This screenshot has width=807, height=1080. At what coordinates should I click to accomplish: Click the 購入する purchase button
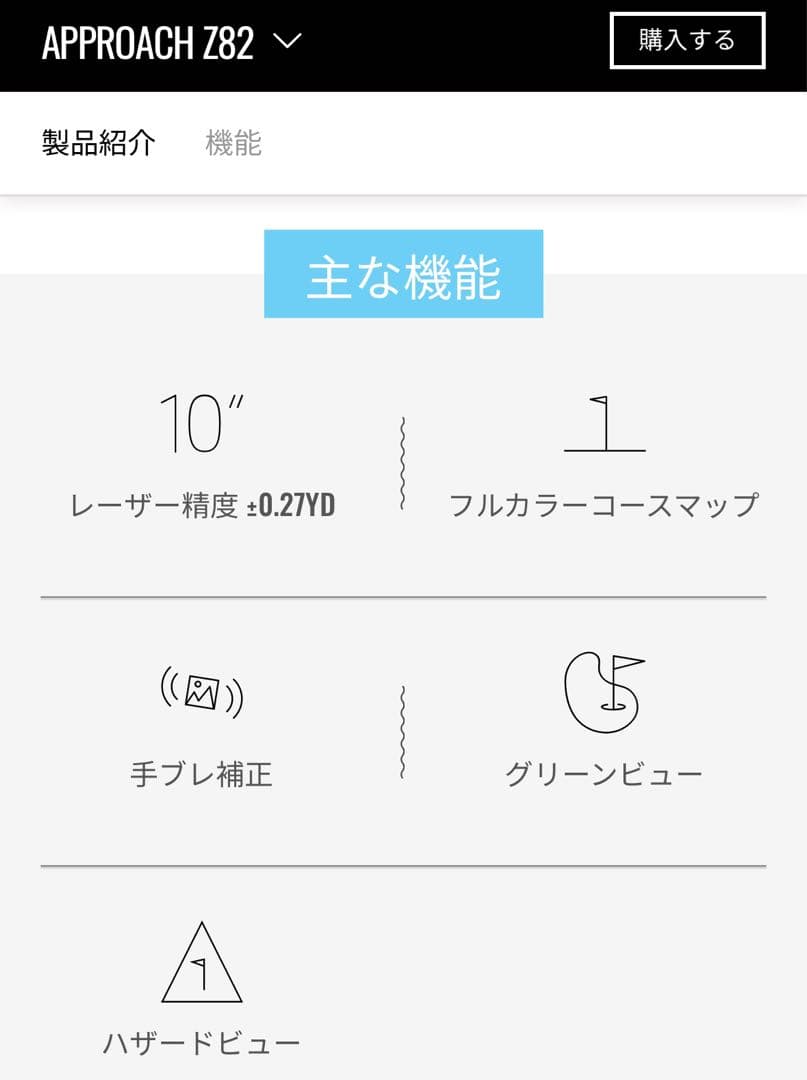687,40
